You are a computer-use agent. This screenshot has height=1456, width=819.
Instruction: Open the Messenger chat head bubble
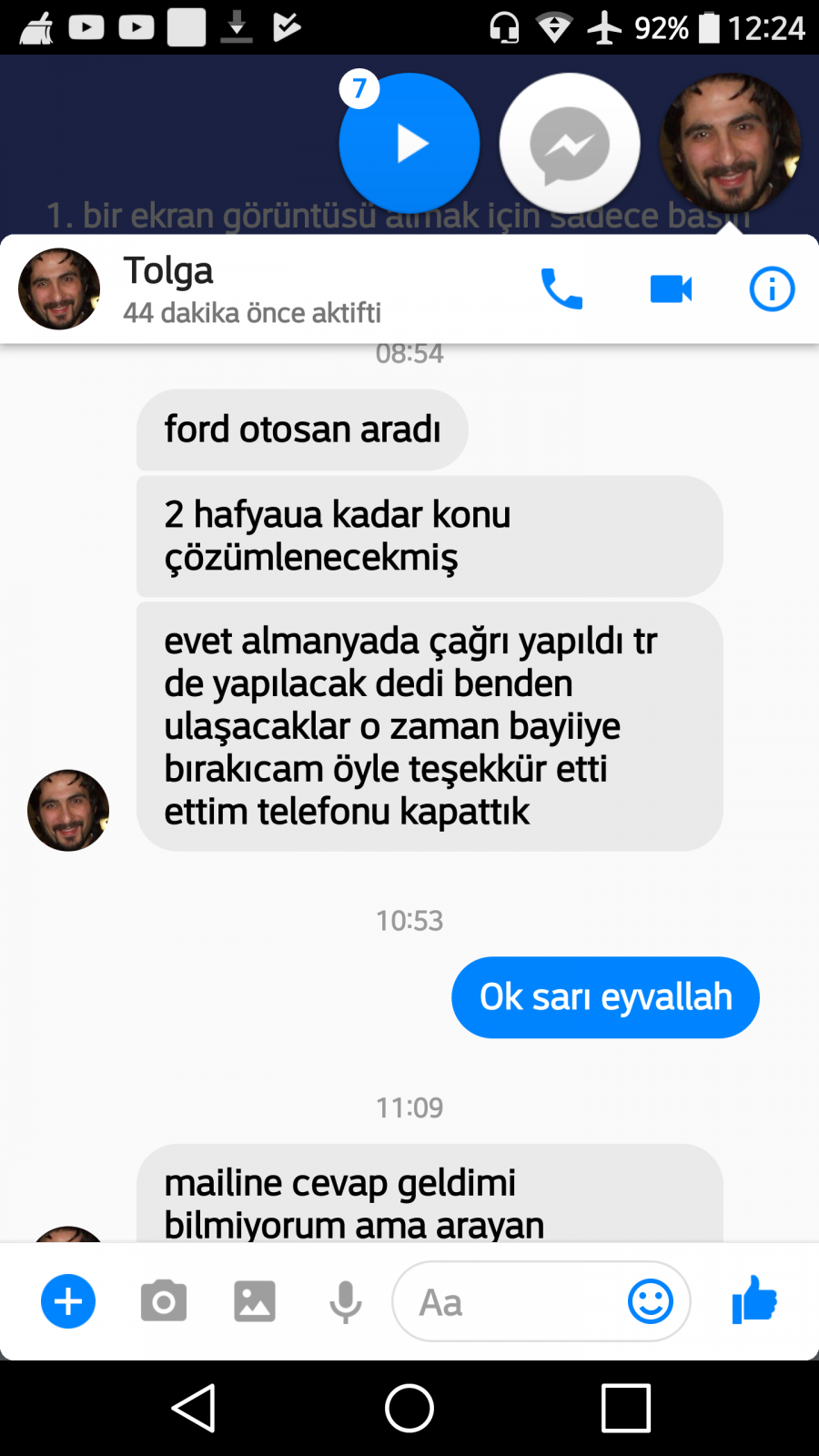(570, 143)
